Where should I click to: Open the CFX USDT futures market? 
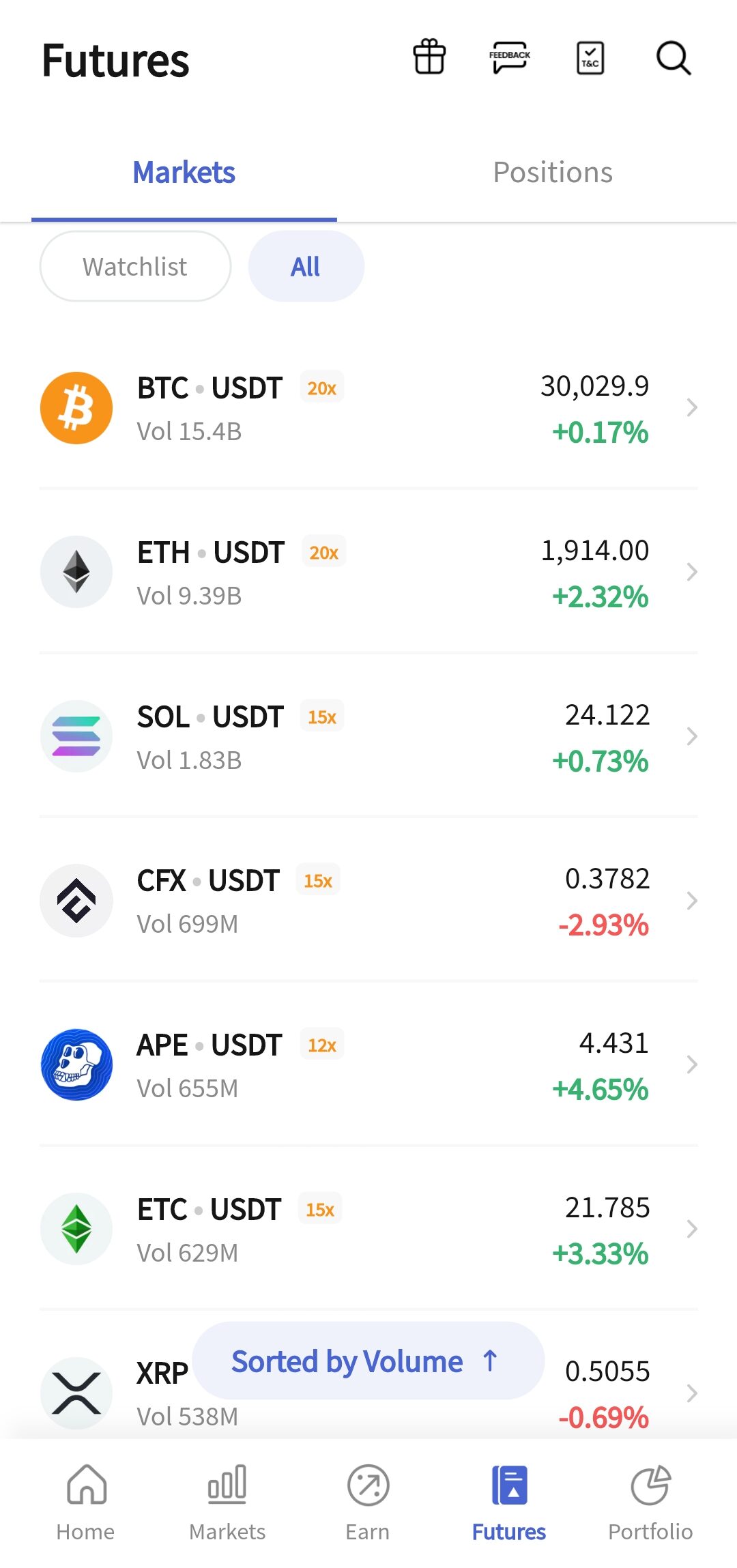(369, 901)
